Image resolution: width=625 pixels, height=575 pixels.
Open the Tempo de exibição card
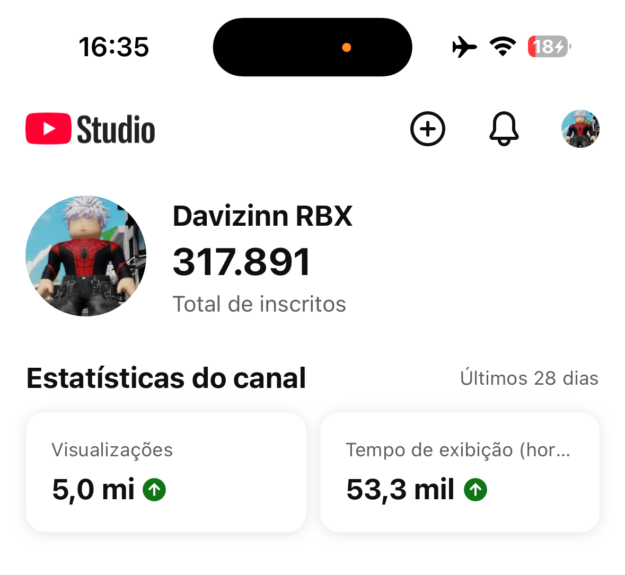tap(460, 471)
